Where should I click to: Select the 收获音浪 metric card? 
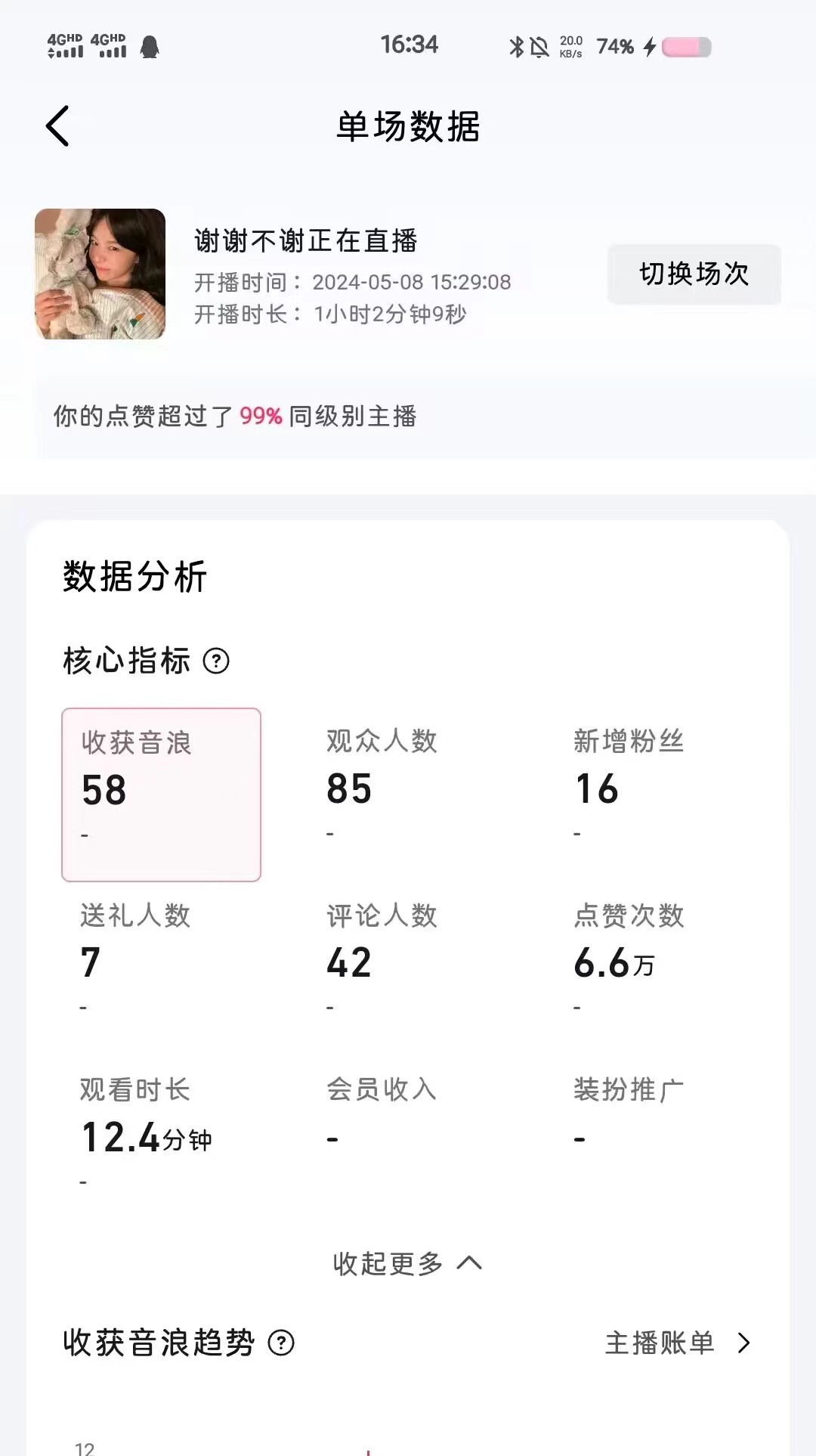click(161, 794)
